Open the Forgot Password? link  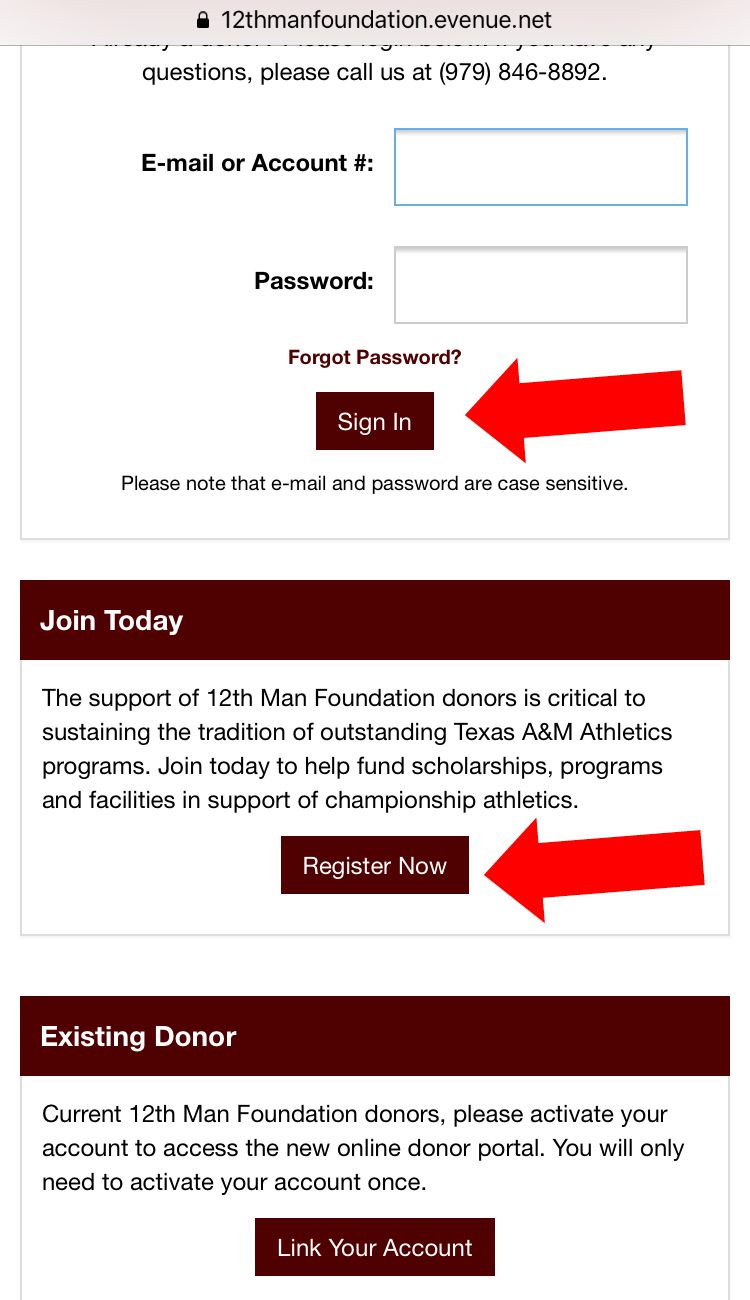click(x=375, y=357)
